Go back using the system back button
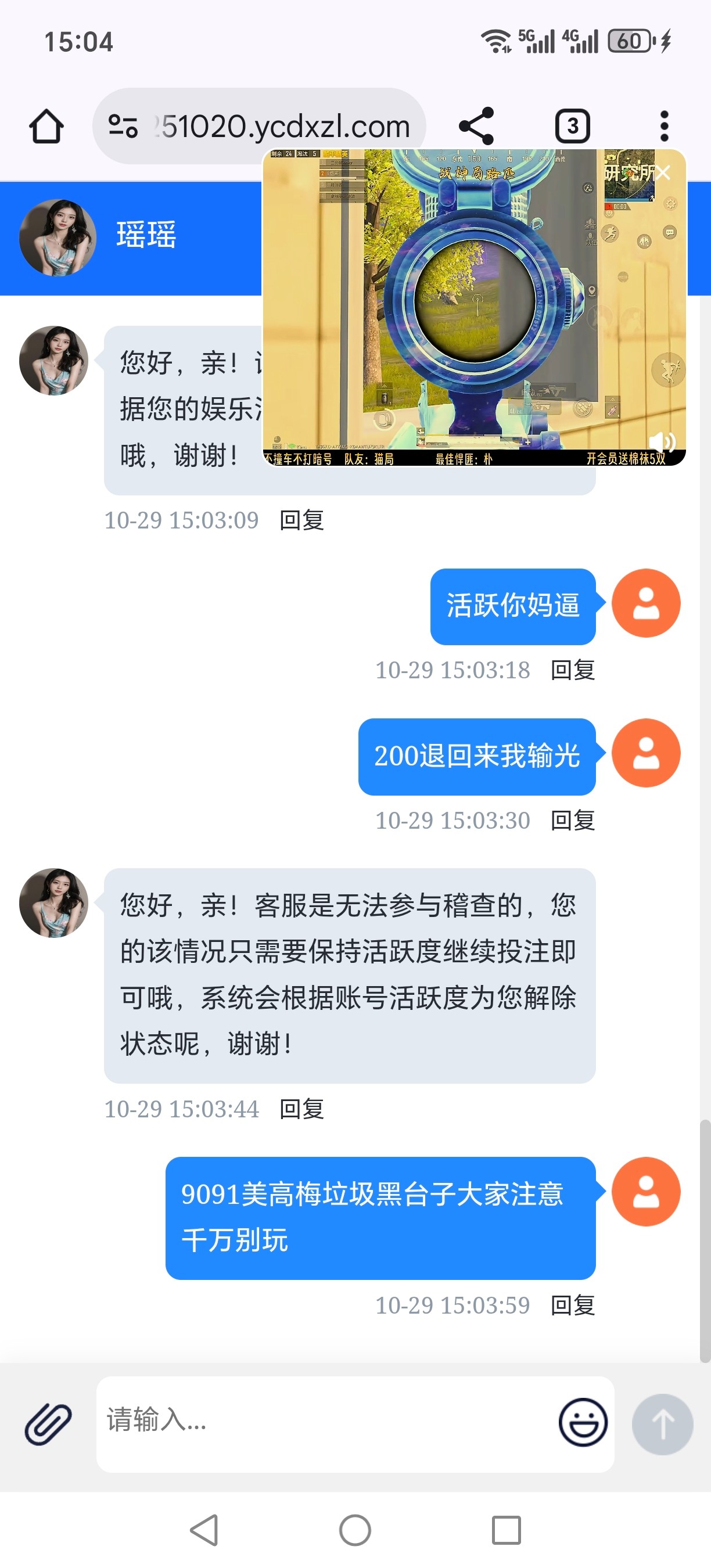711x1568 pixels. (x=204, y=1530)
